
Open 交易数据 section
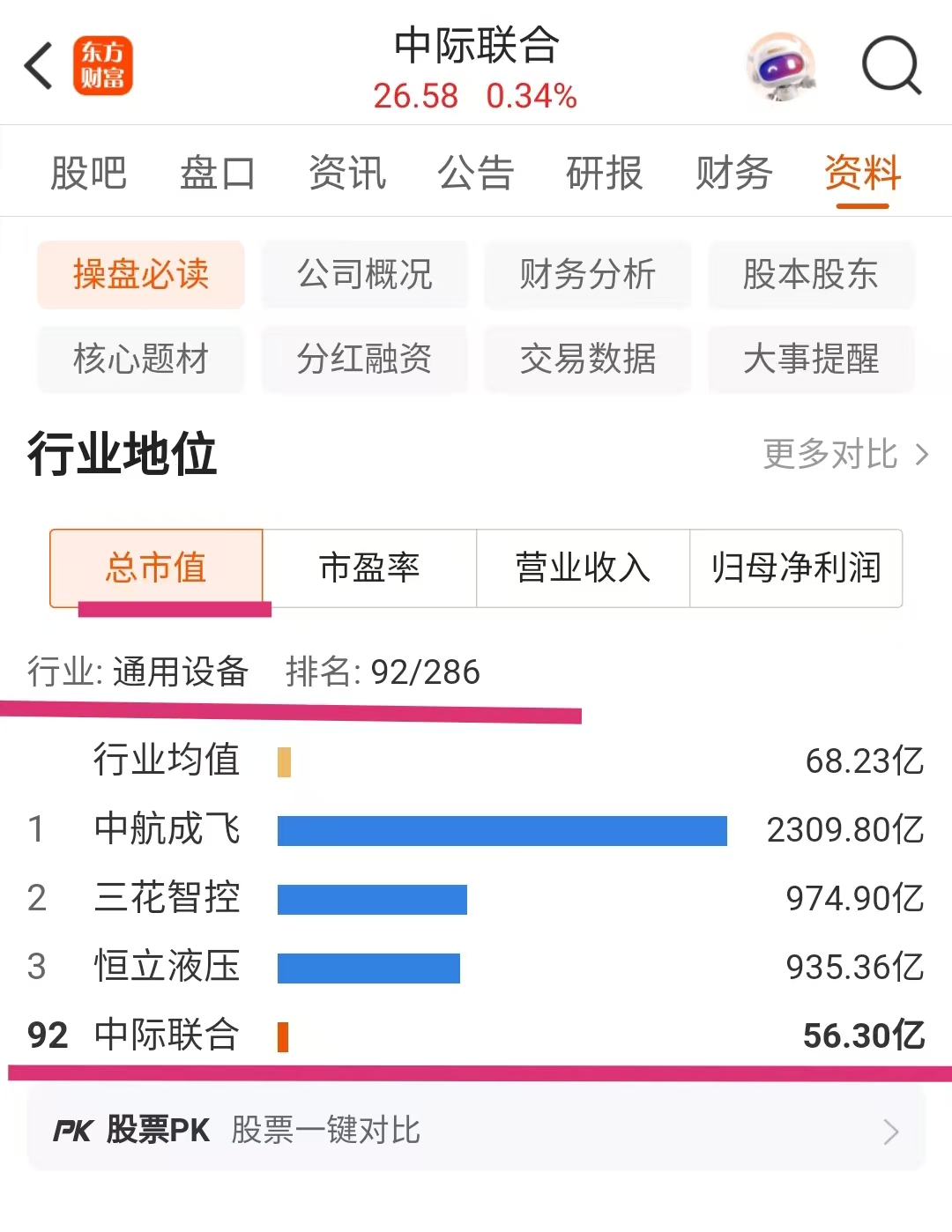(588, 360)
